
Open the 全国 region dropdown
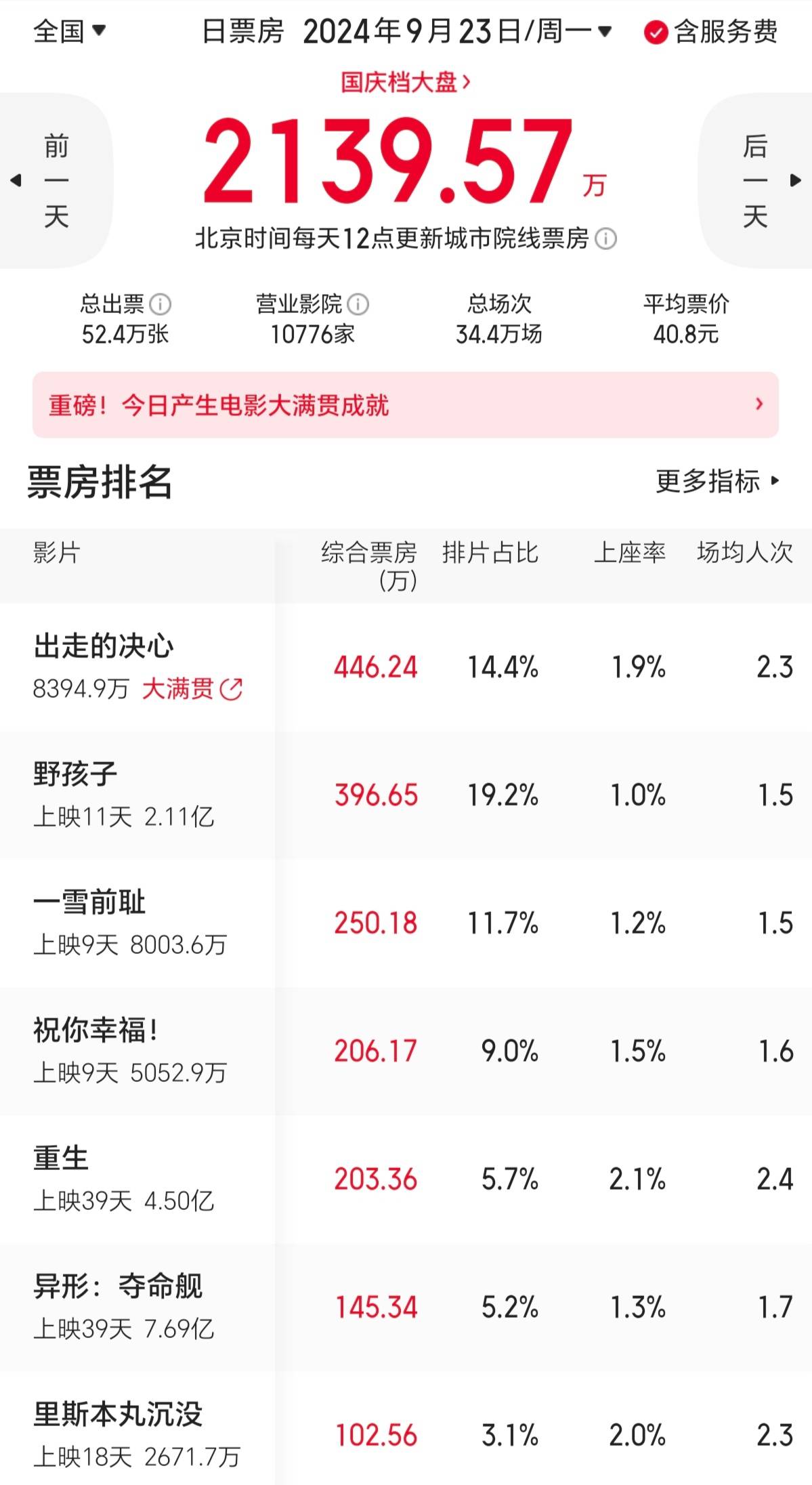point(69,31)
